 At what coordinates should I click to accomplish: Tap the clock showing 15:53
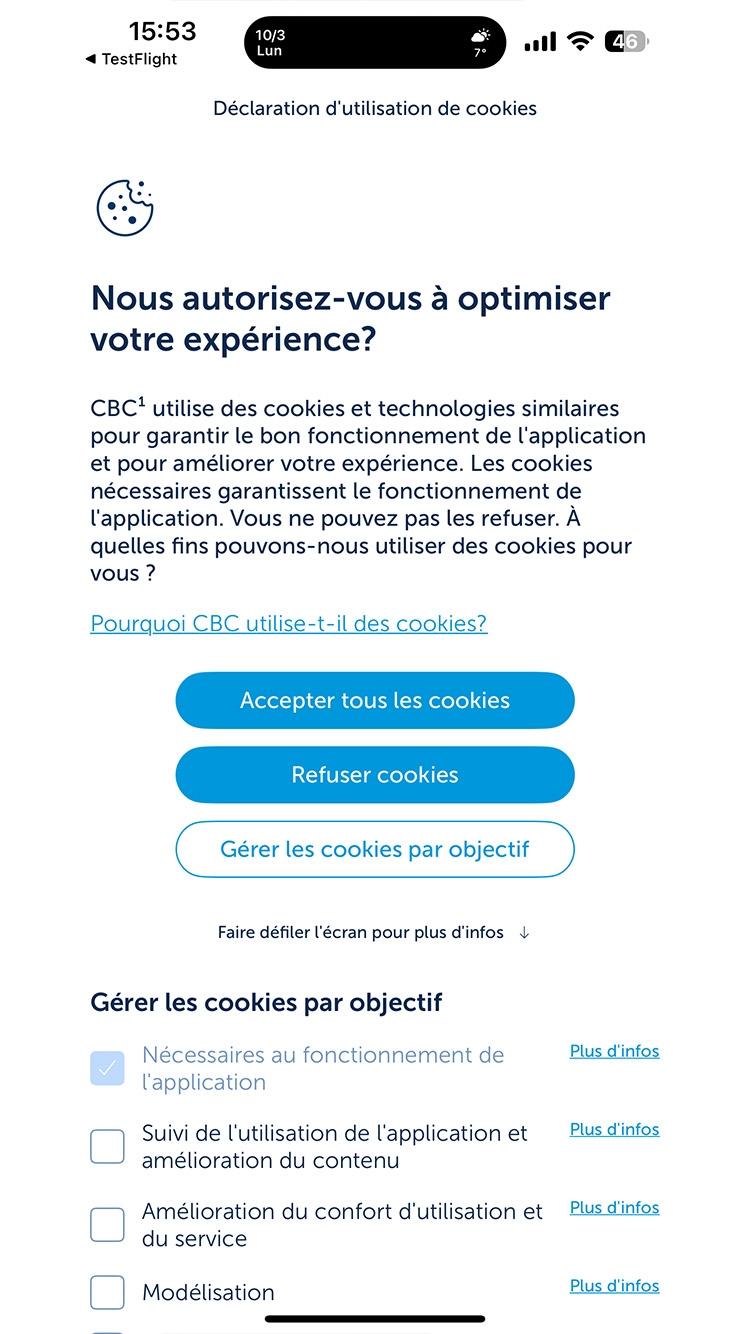tap(163, 31)
